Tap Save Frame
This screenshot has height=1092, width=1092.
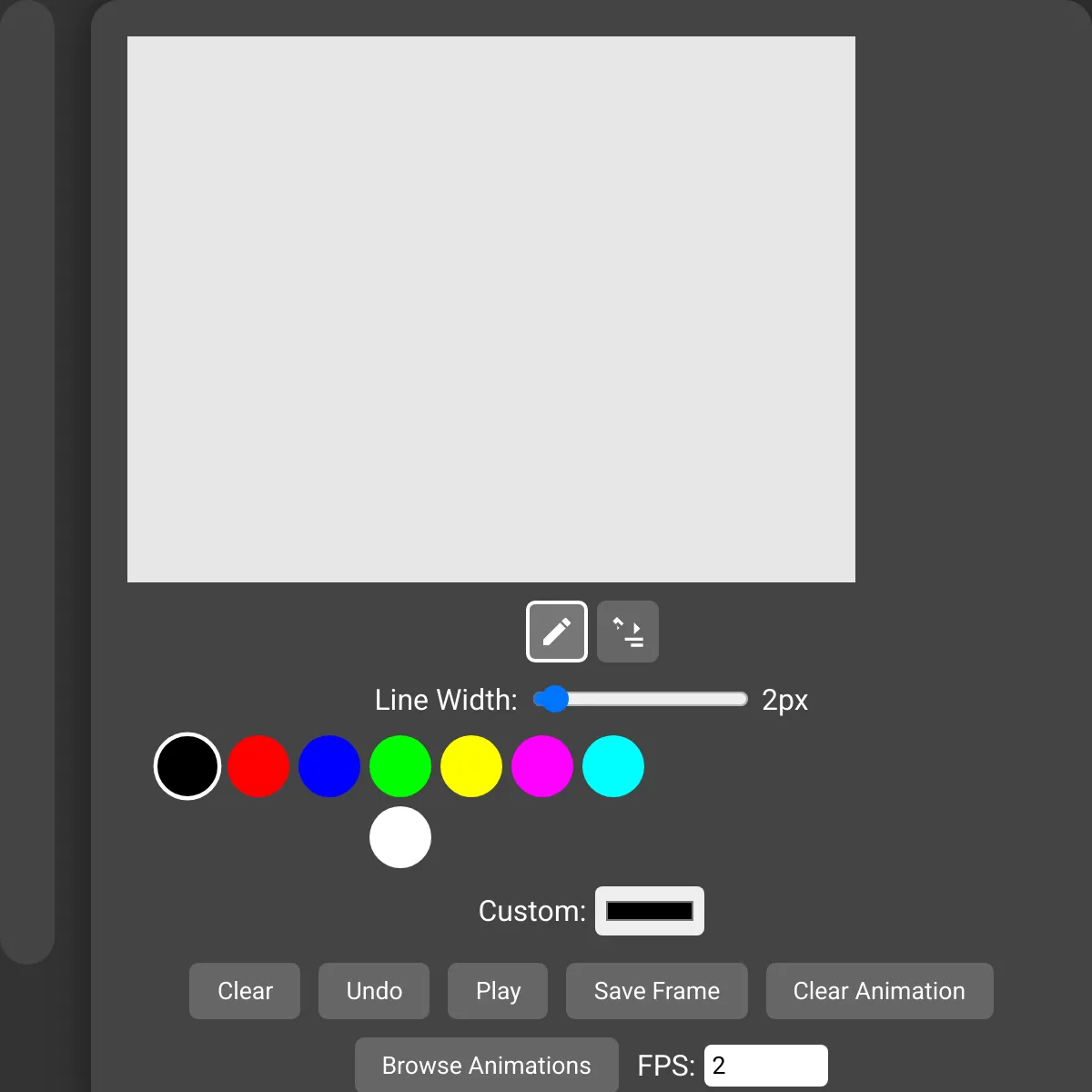coord(657,991)
